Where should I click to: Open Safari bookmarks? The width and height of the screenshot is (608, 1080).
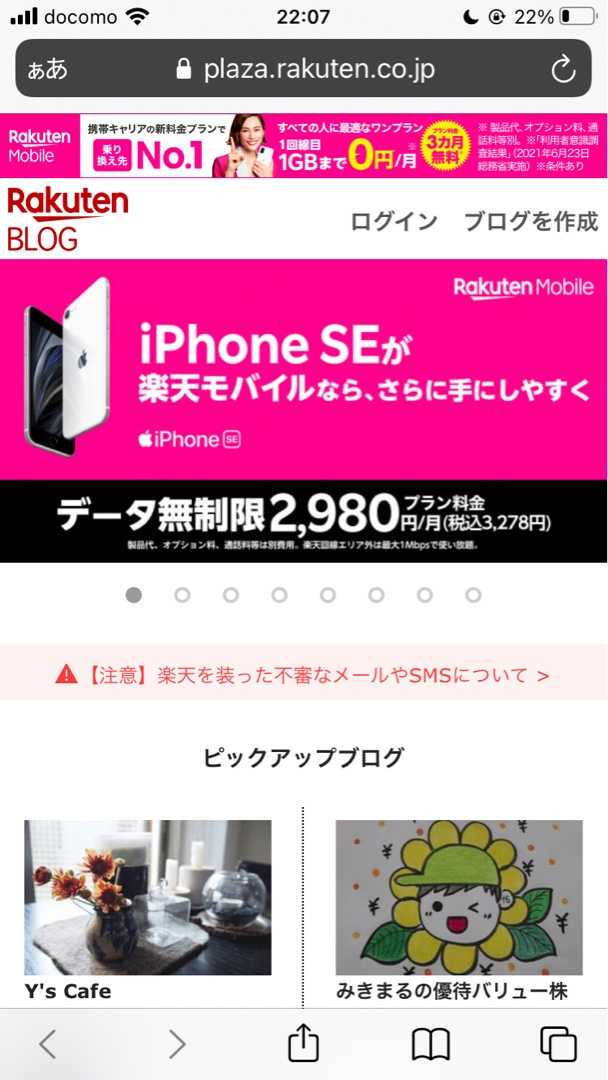click(x=431, y=1044)
